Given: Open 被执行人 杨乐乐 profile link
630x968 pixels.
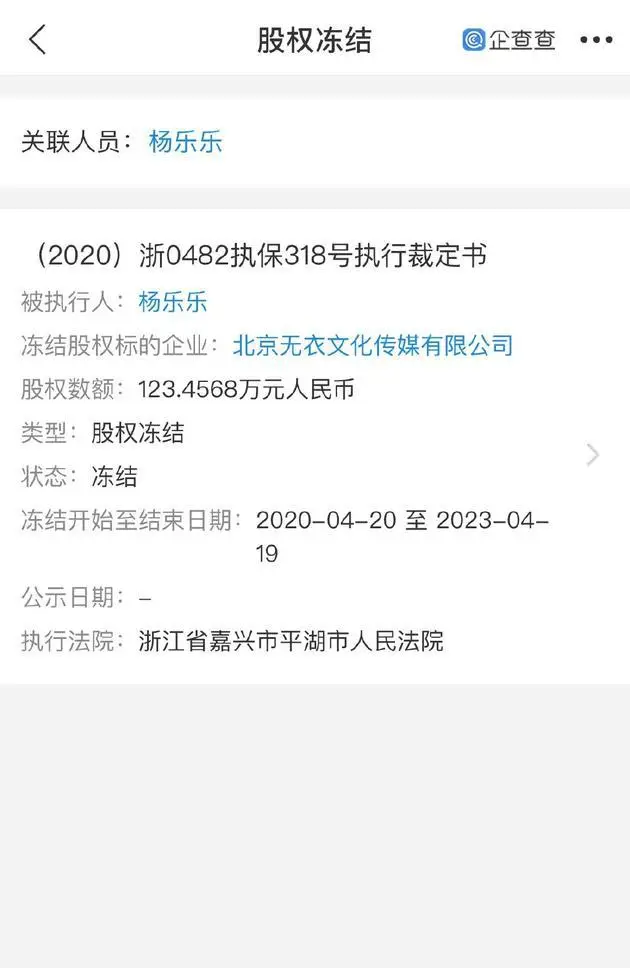Looking at the screenshot, I should pyautogui.click(x=173, y=301).
